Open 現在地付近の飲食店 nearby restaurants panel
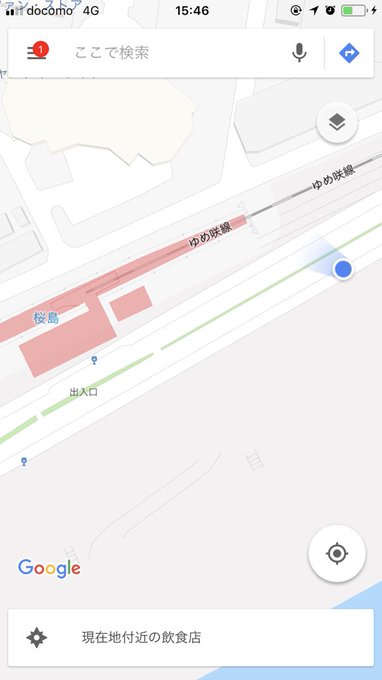 pos(191,638)
